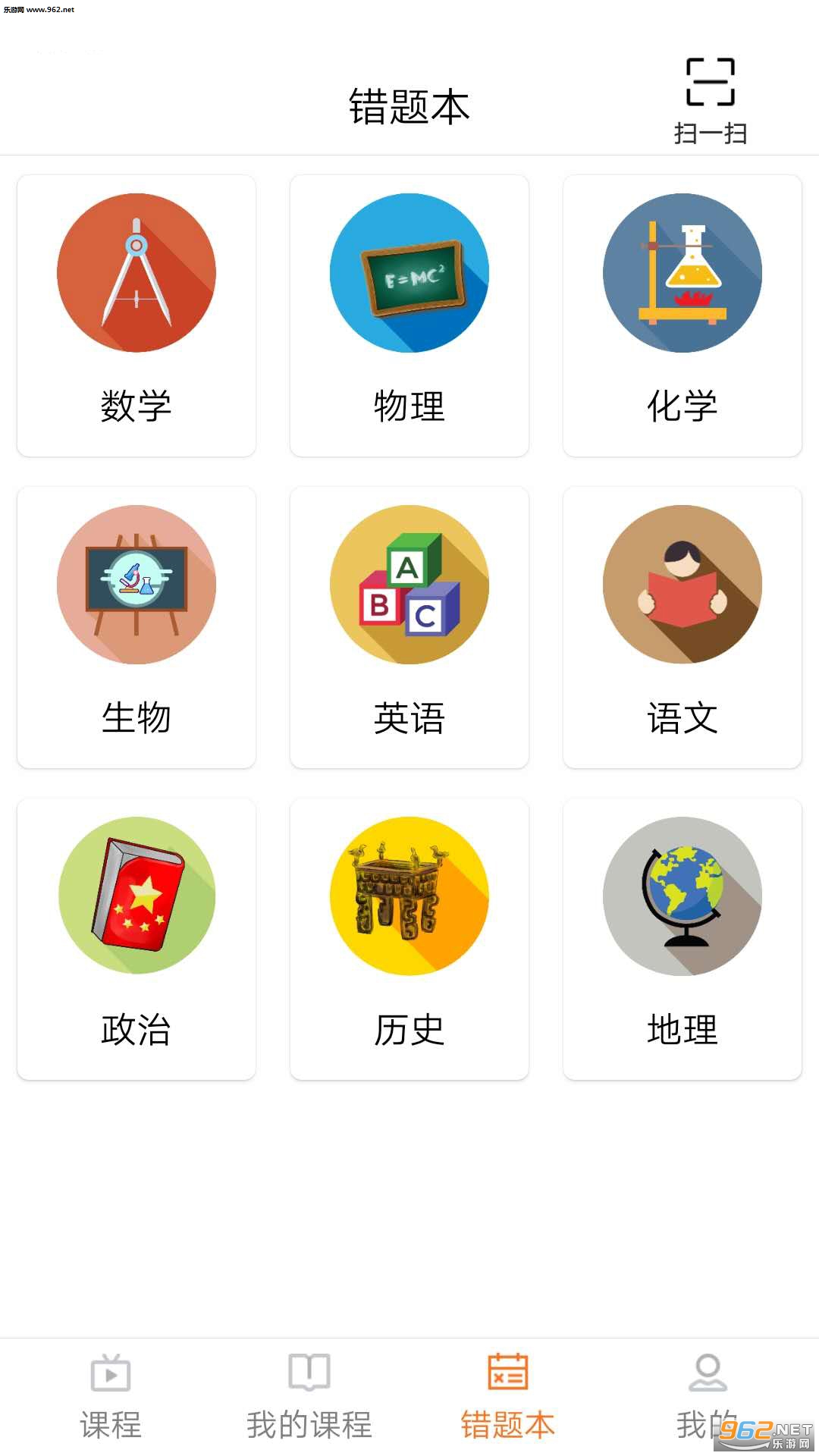
Task: Go to the 我的课程 tab
Action: point(309,1397)
